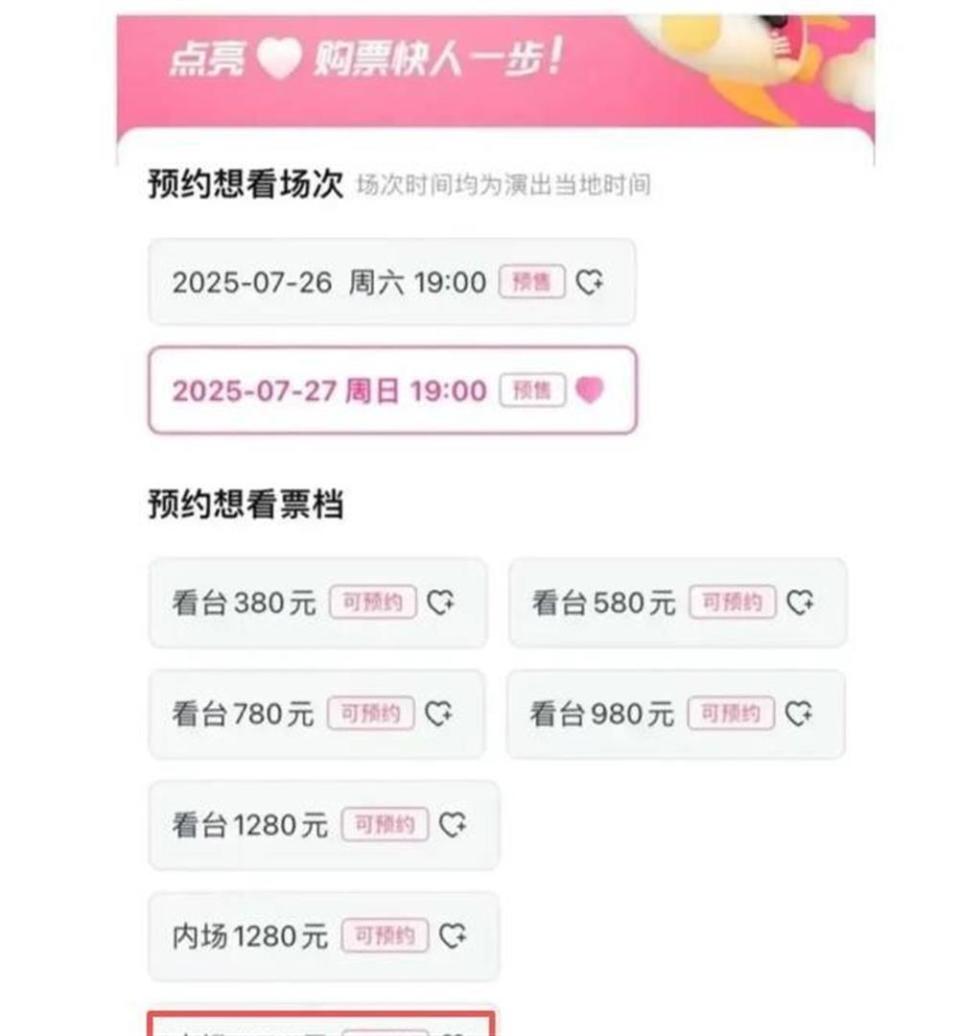The width and height of the screenshot is (960, 1036).
Task: Select the 看台980元 ticket tier
Action: [676, 713]
